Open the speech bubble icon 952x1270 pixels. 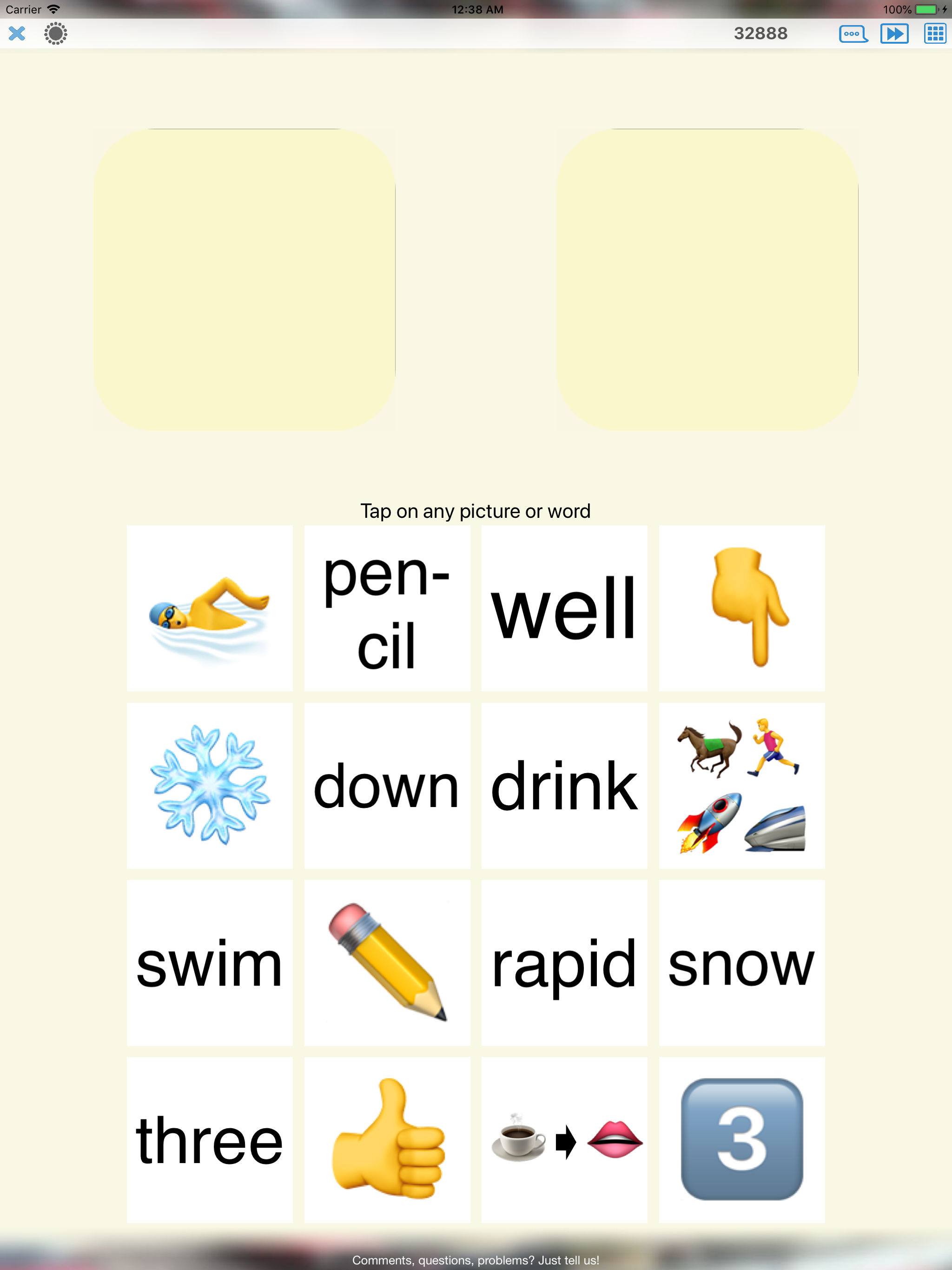tap(853, 33)
